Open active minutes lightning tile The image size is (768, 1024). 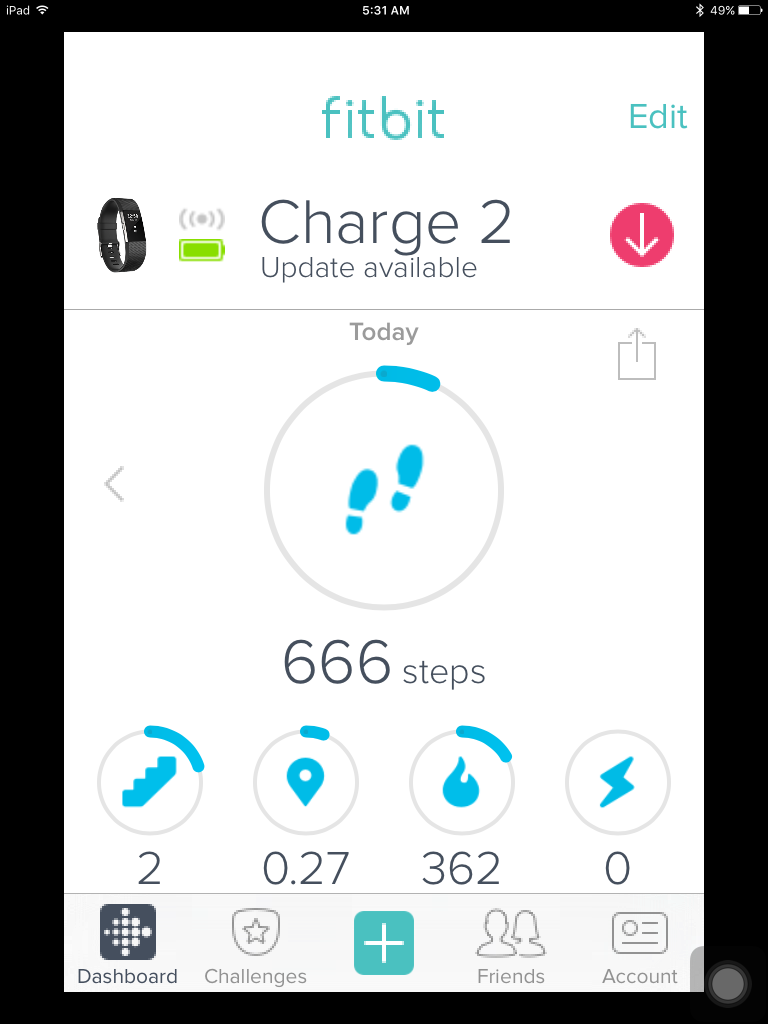pyautogui.click(x=618, y=782)
